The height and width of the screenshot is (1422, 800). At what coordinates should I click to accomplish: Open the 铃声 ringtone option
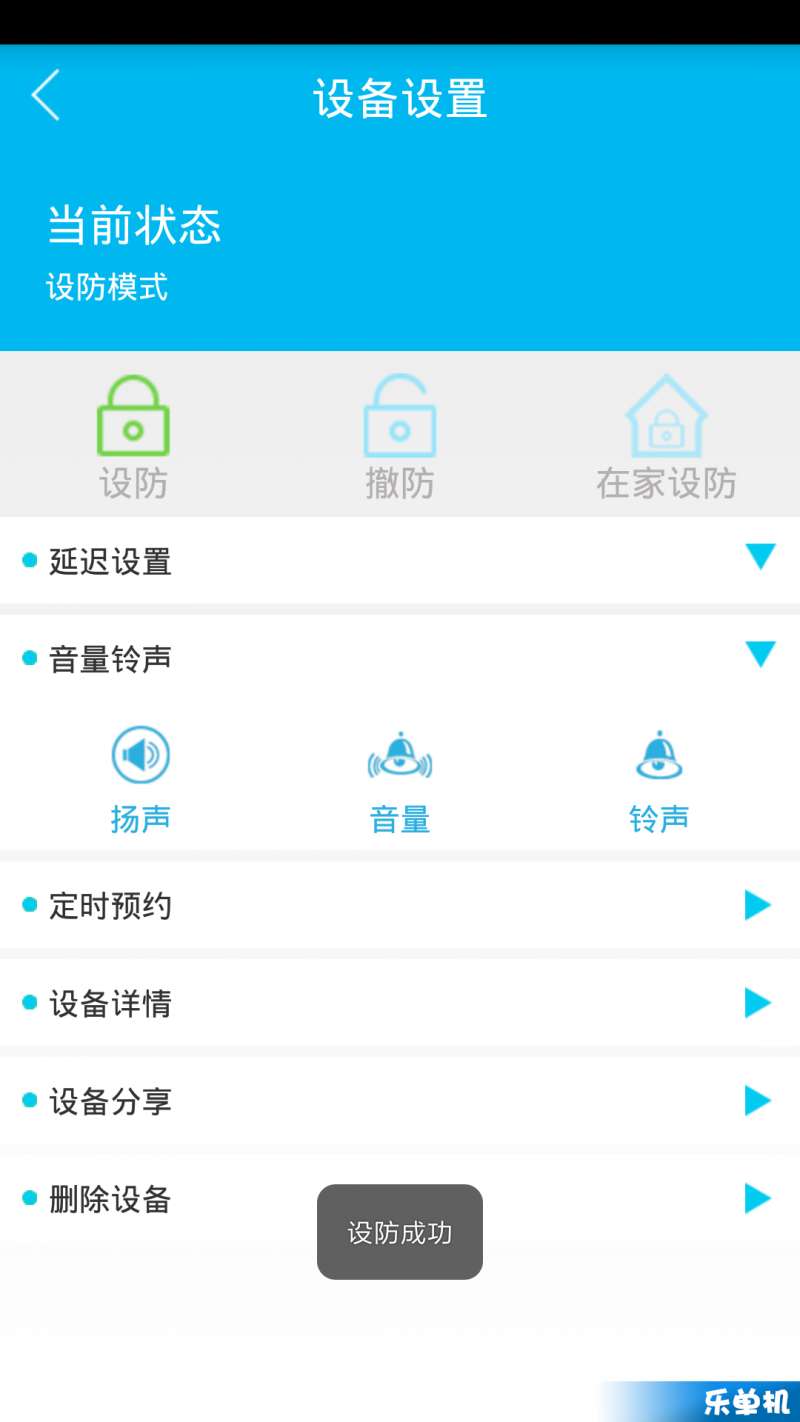(x=659, y=780)
